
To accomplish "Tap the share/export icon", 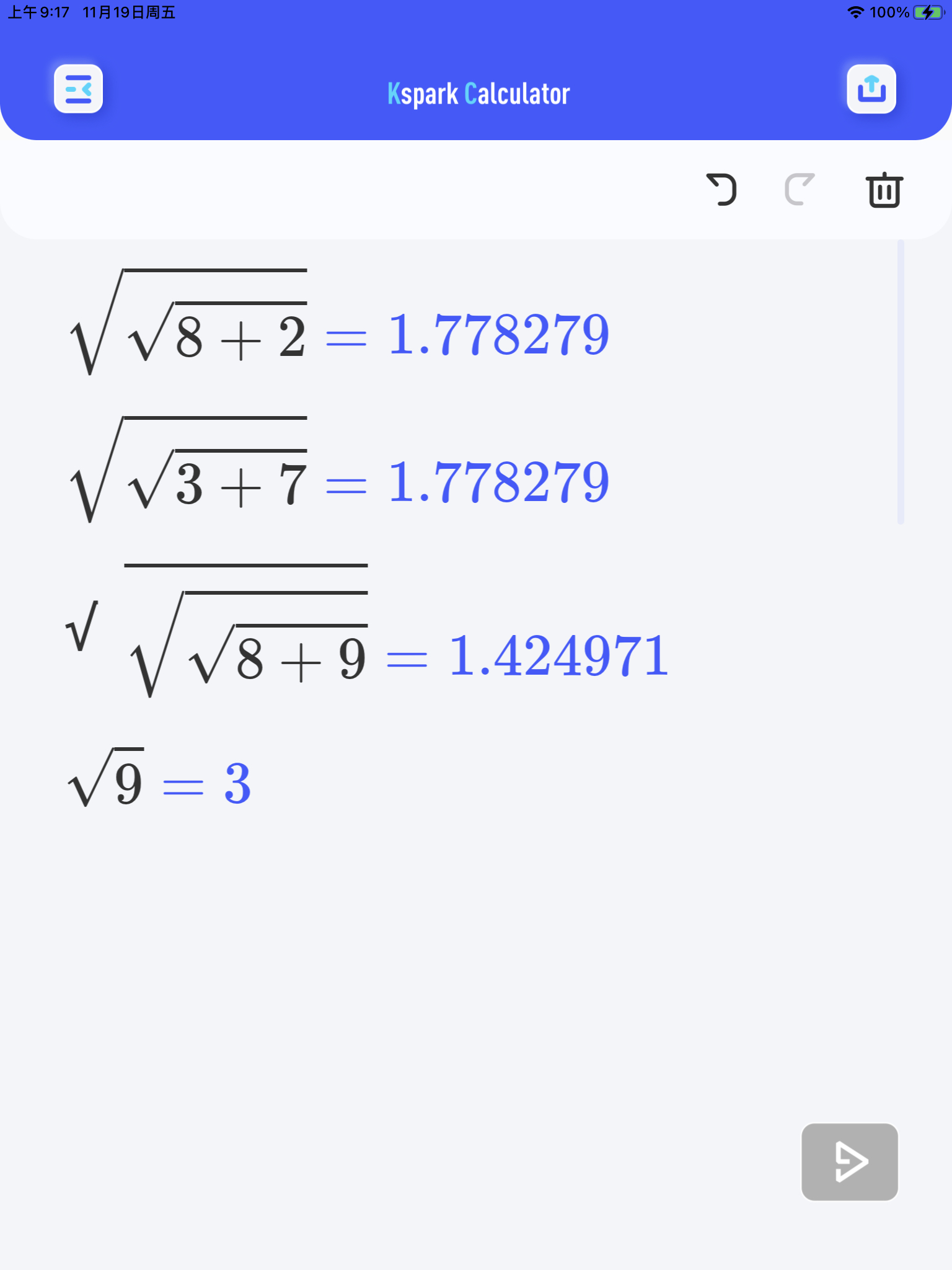I will pos(871,89).
